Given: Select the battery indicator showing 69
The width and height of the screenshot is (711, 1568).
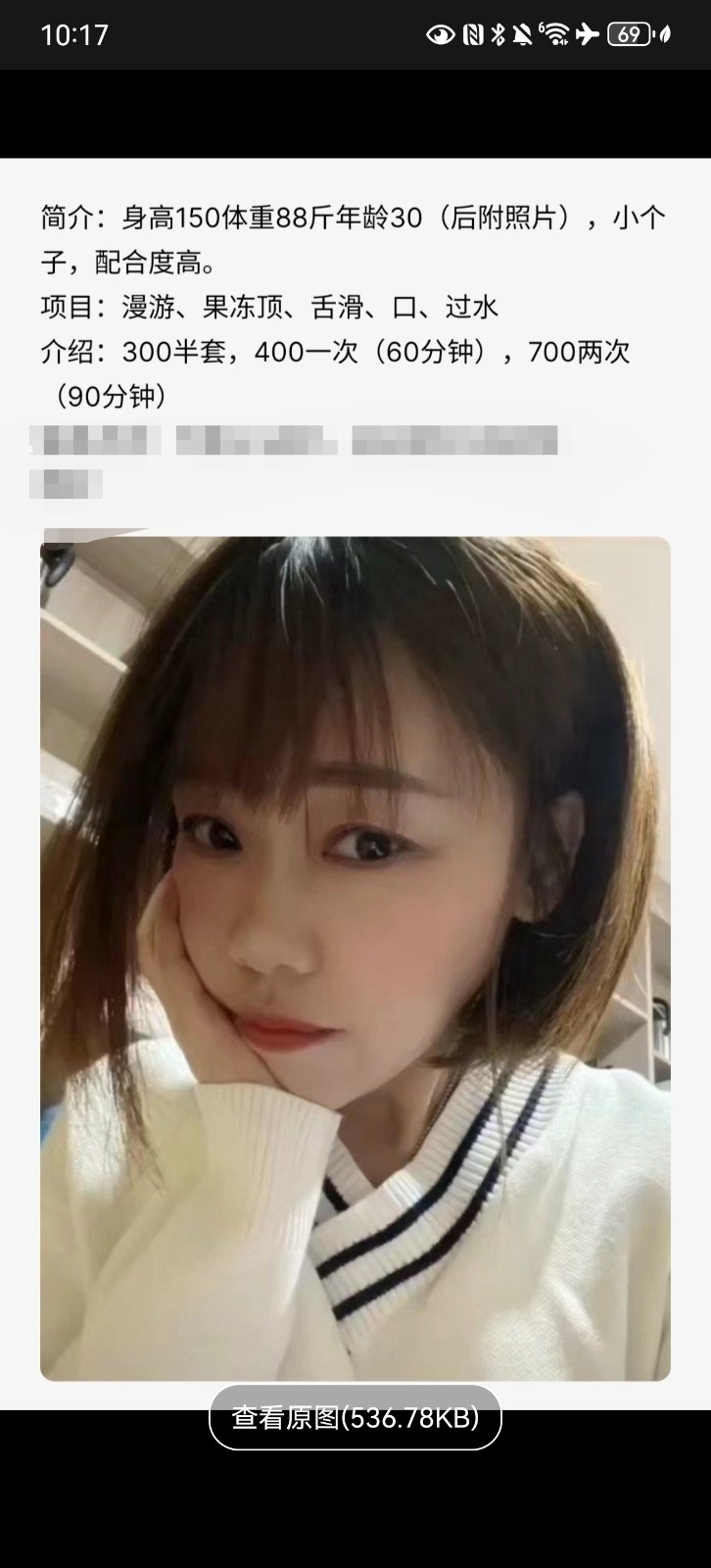Looking at the screenshot, I should point(628,34).
